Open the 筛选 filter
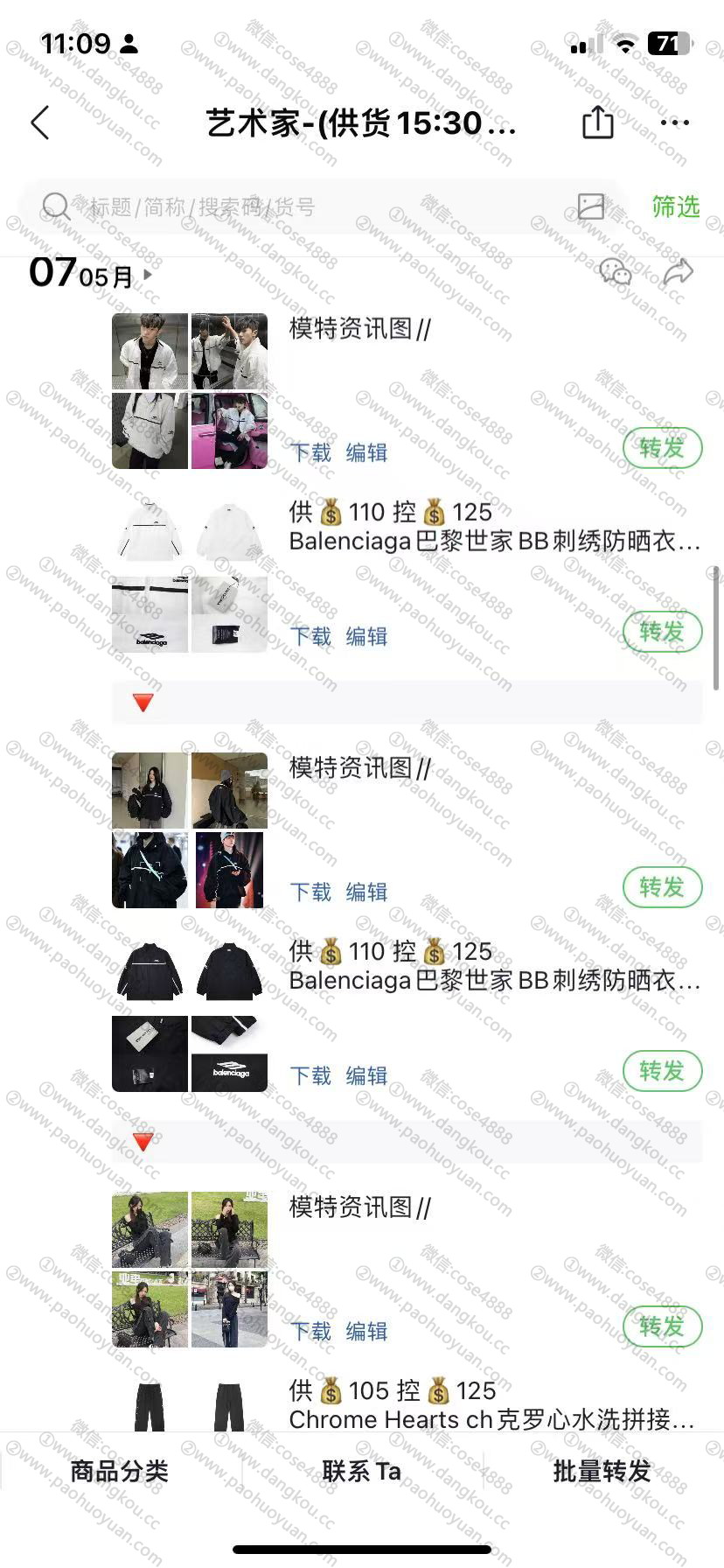The height and width of the screenshot is (1568, 724). [676, 206]
